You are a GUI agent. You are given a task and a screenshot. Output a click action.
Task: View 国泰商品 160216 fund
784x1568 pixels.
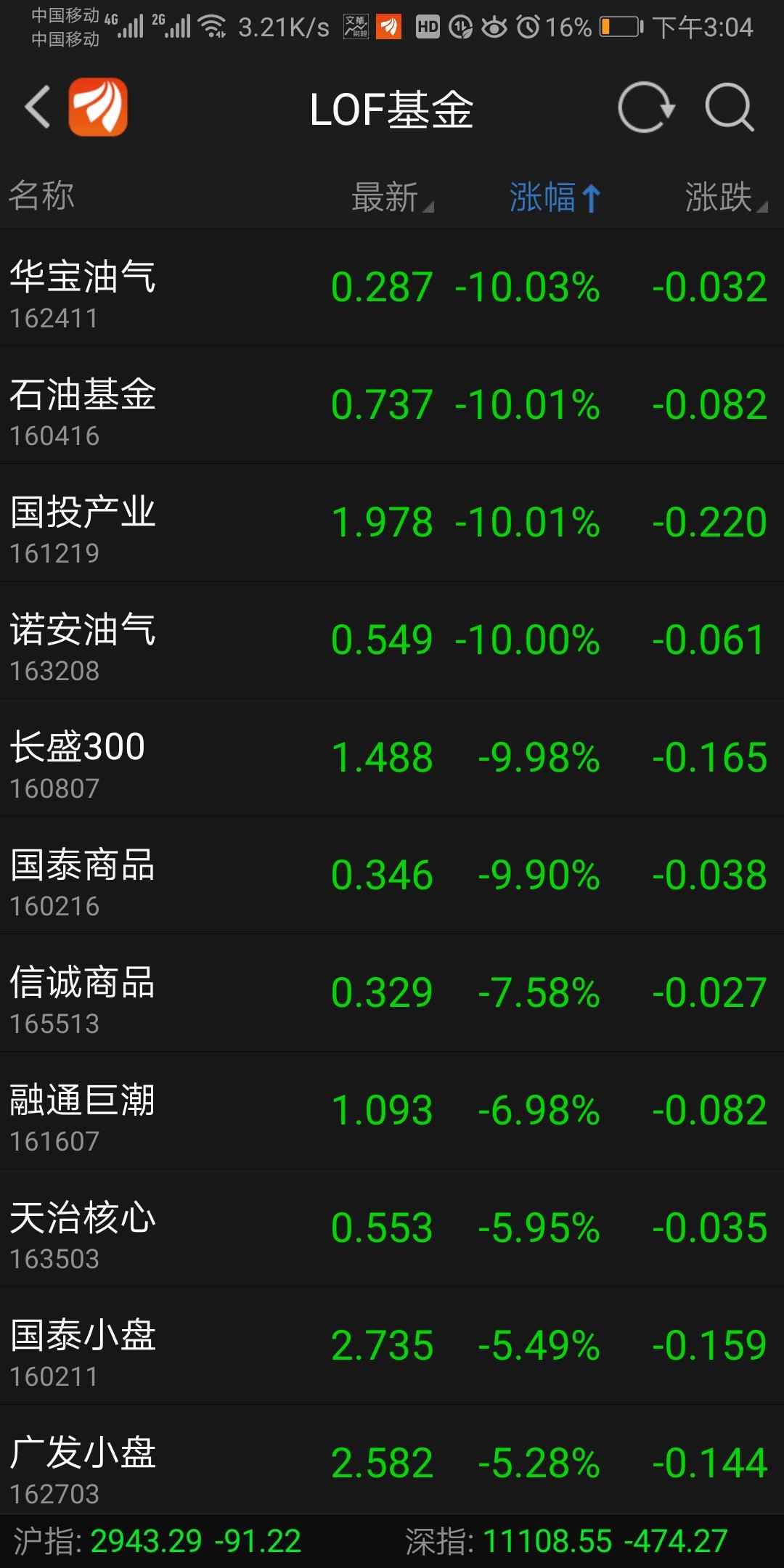(x=392, y=875)
